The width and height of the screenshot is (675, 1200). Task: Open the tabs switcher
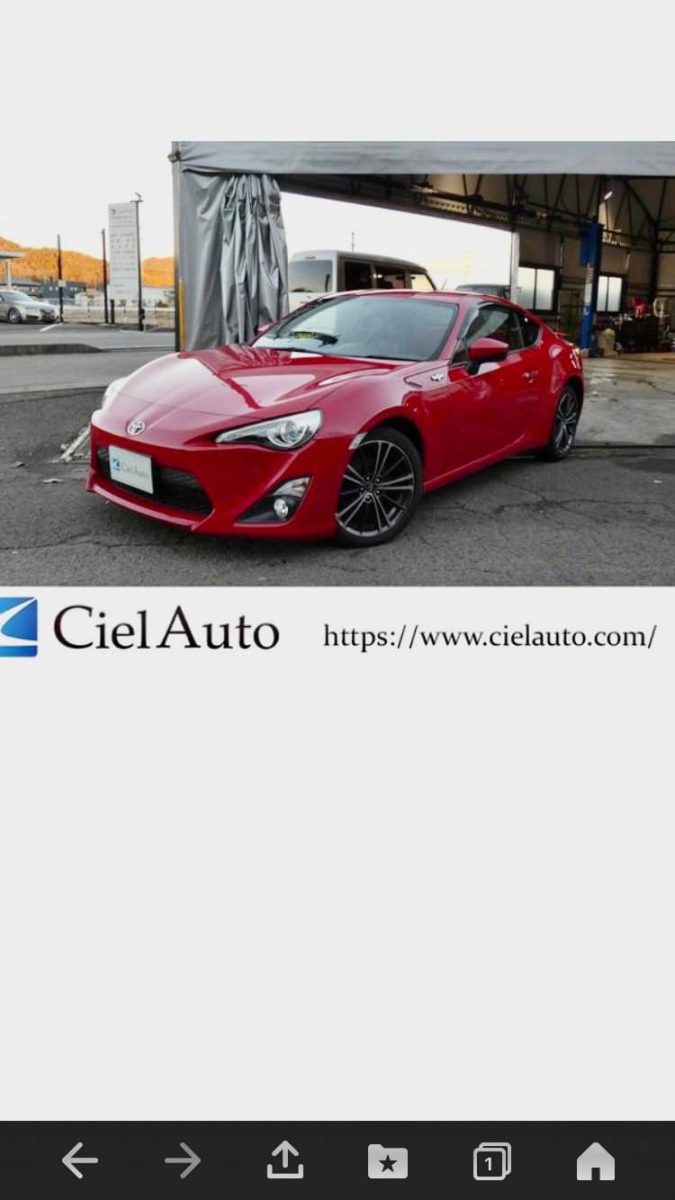491,1162
